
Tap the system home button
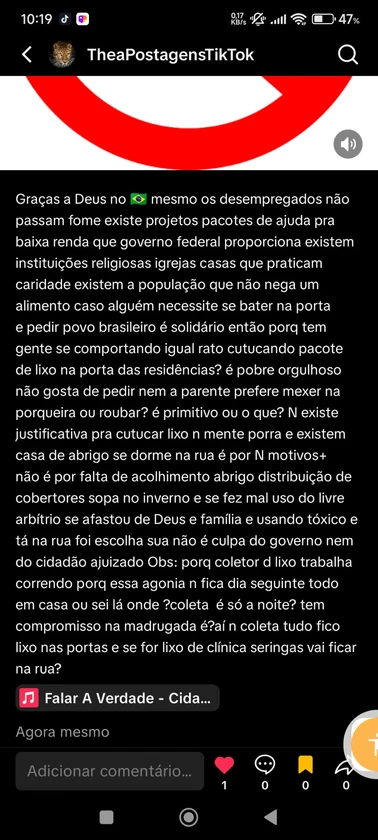(188, 817)
